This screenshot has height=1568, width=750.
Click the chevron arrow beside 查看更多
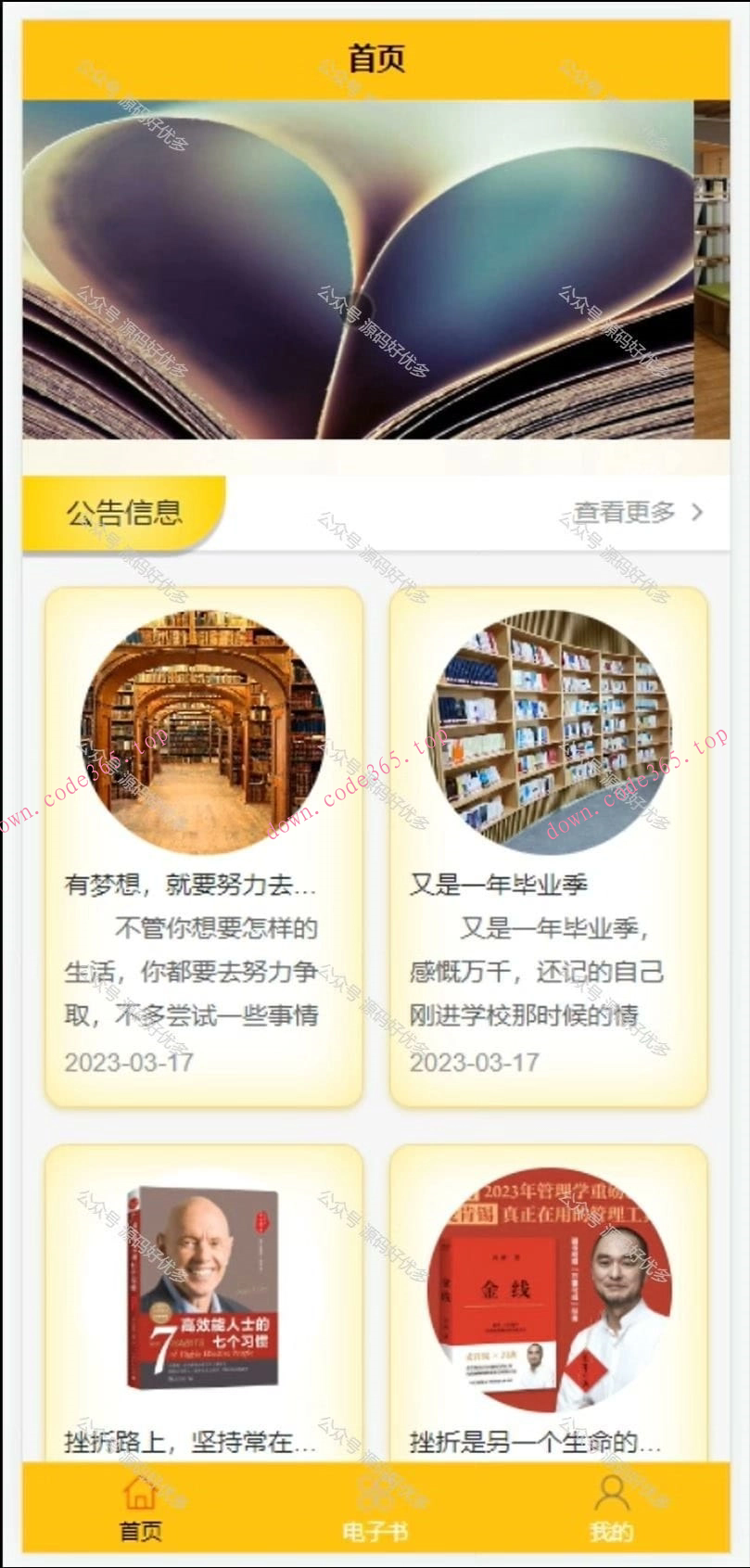[700, 509]
